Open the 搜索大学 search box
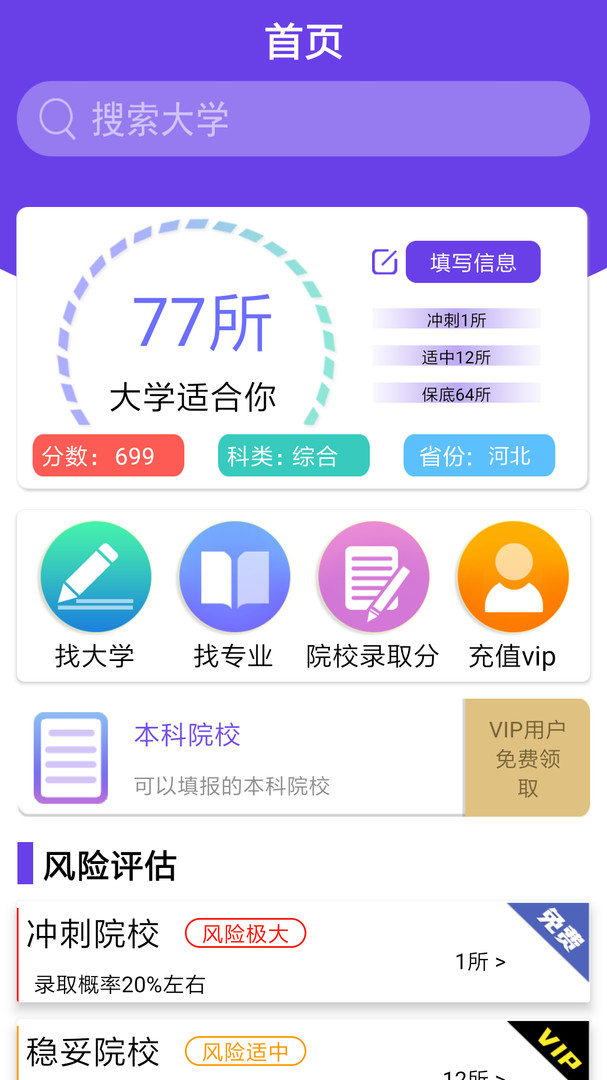 (x=303, y=119)
